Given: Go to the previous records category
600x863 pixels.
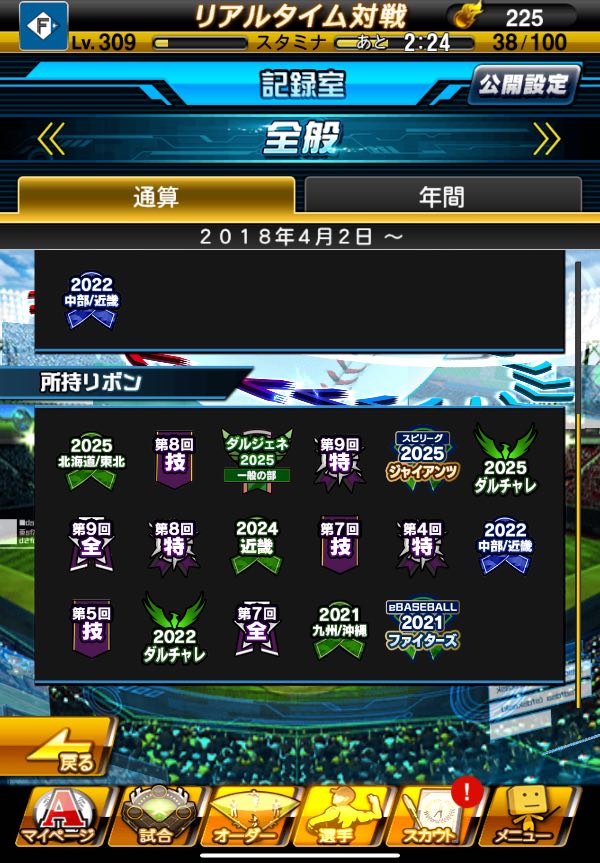Looking at the screenshot, I should click(51, 139).
